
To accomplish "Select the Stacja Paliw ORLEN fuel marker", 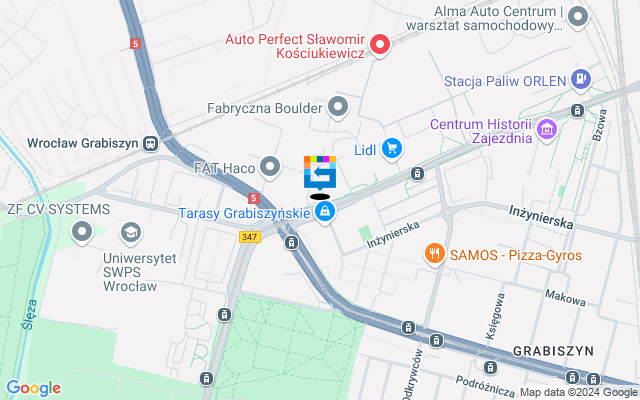I will tap(580, 78).
